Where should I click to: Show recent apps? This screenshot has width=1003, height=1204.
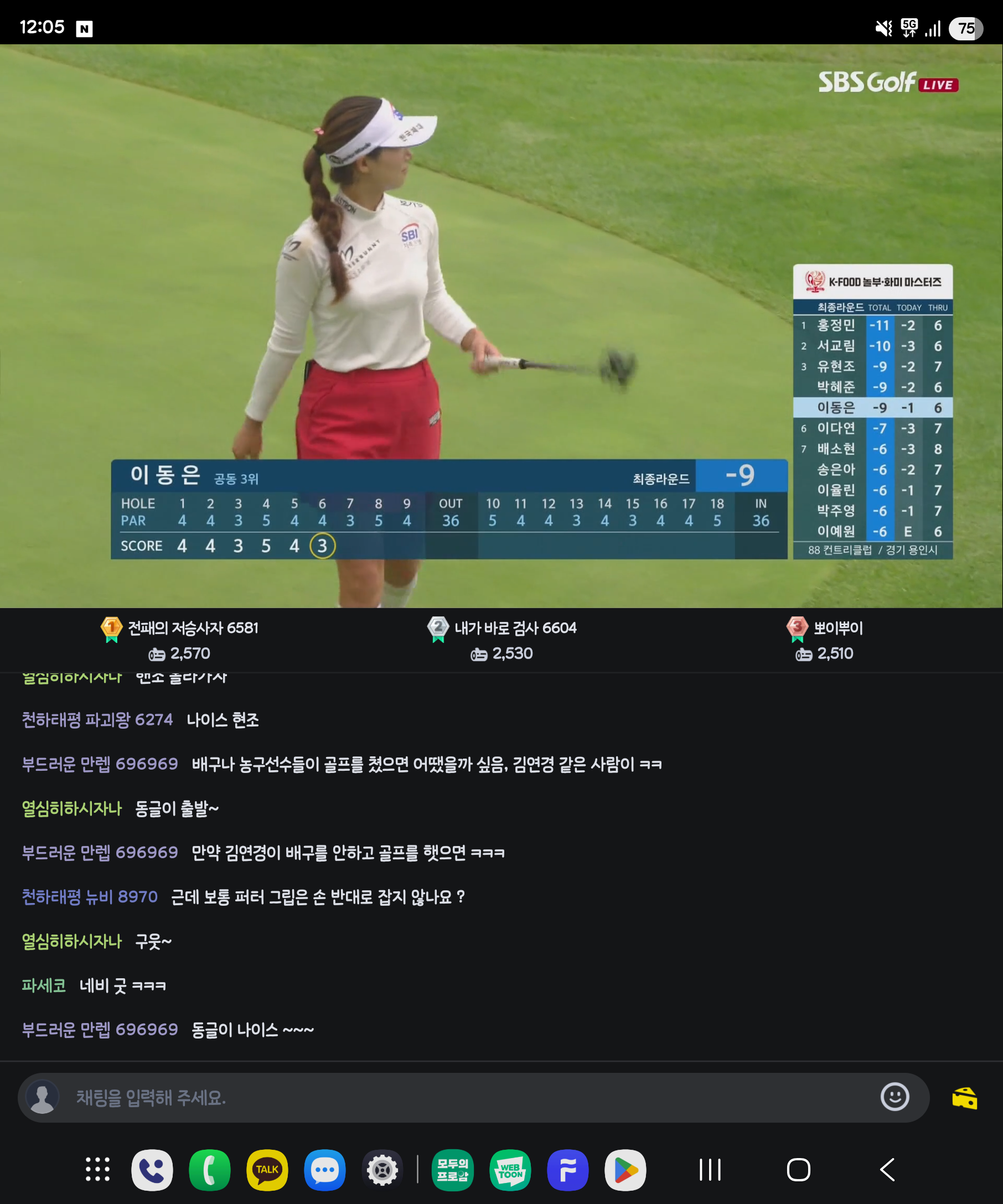[710, 1170]
